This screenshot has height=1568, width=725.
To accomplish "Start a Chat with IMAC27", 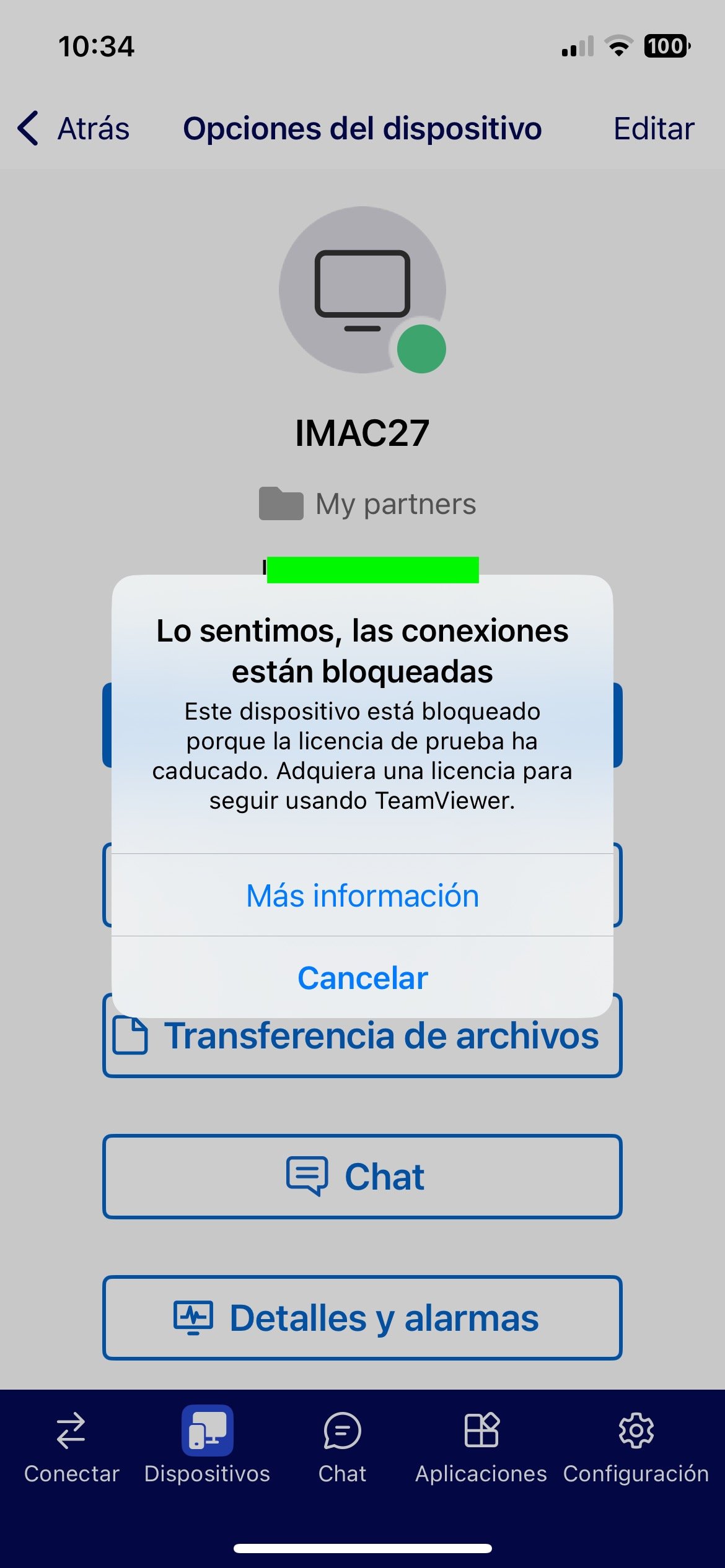I will pos(362,1177).
